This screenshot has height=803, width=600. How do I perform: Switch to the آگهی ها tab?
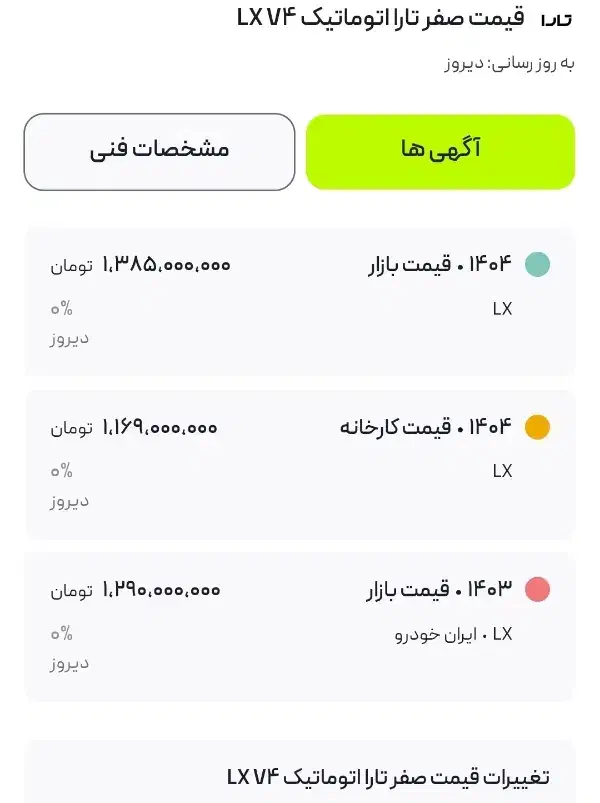(440, 152)
